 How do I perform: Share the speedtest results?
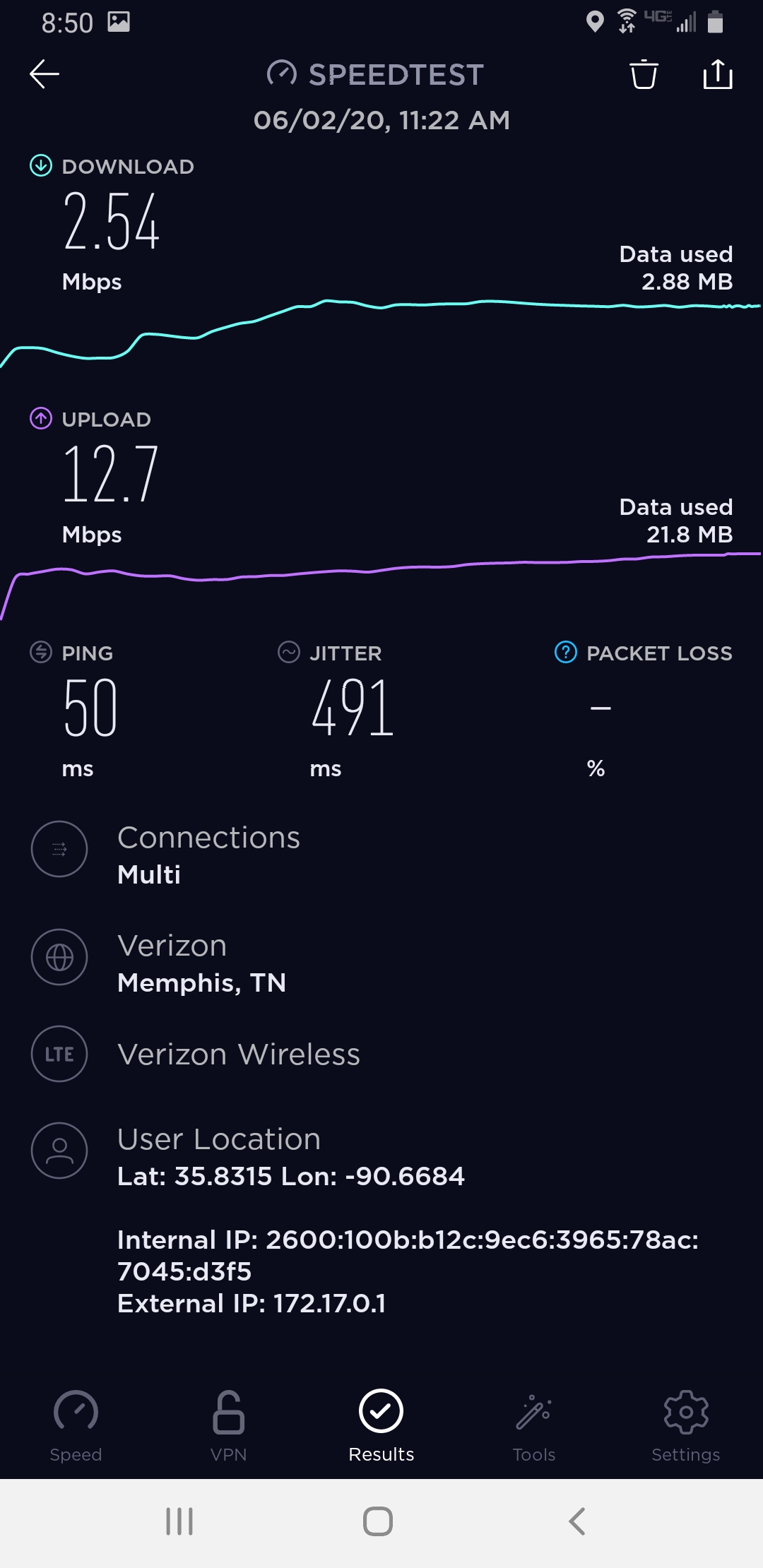coord(718,76)
